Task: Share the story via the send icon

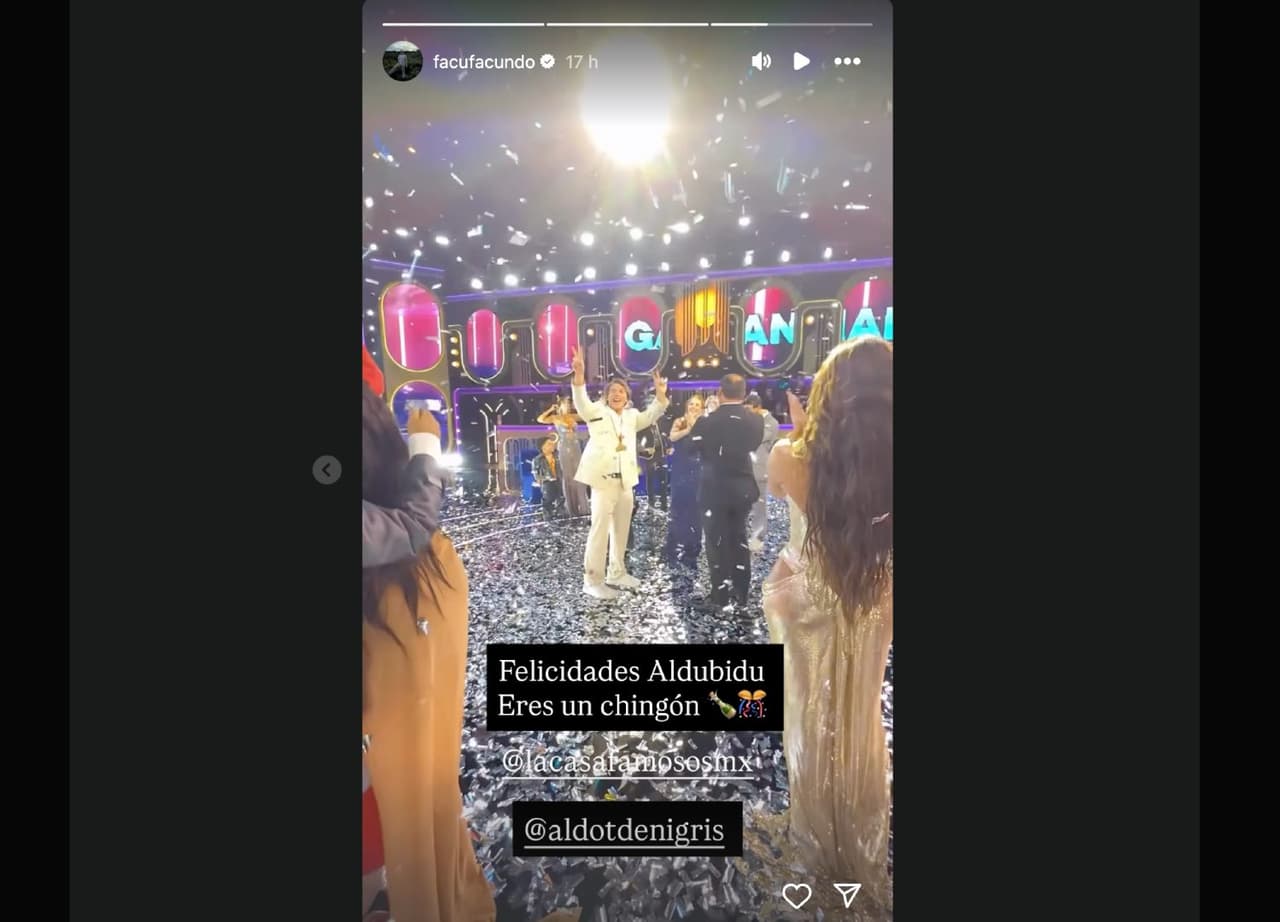Action: tap(847, 896)
